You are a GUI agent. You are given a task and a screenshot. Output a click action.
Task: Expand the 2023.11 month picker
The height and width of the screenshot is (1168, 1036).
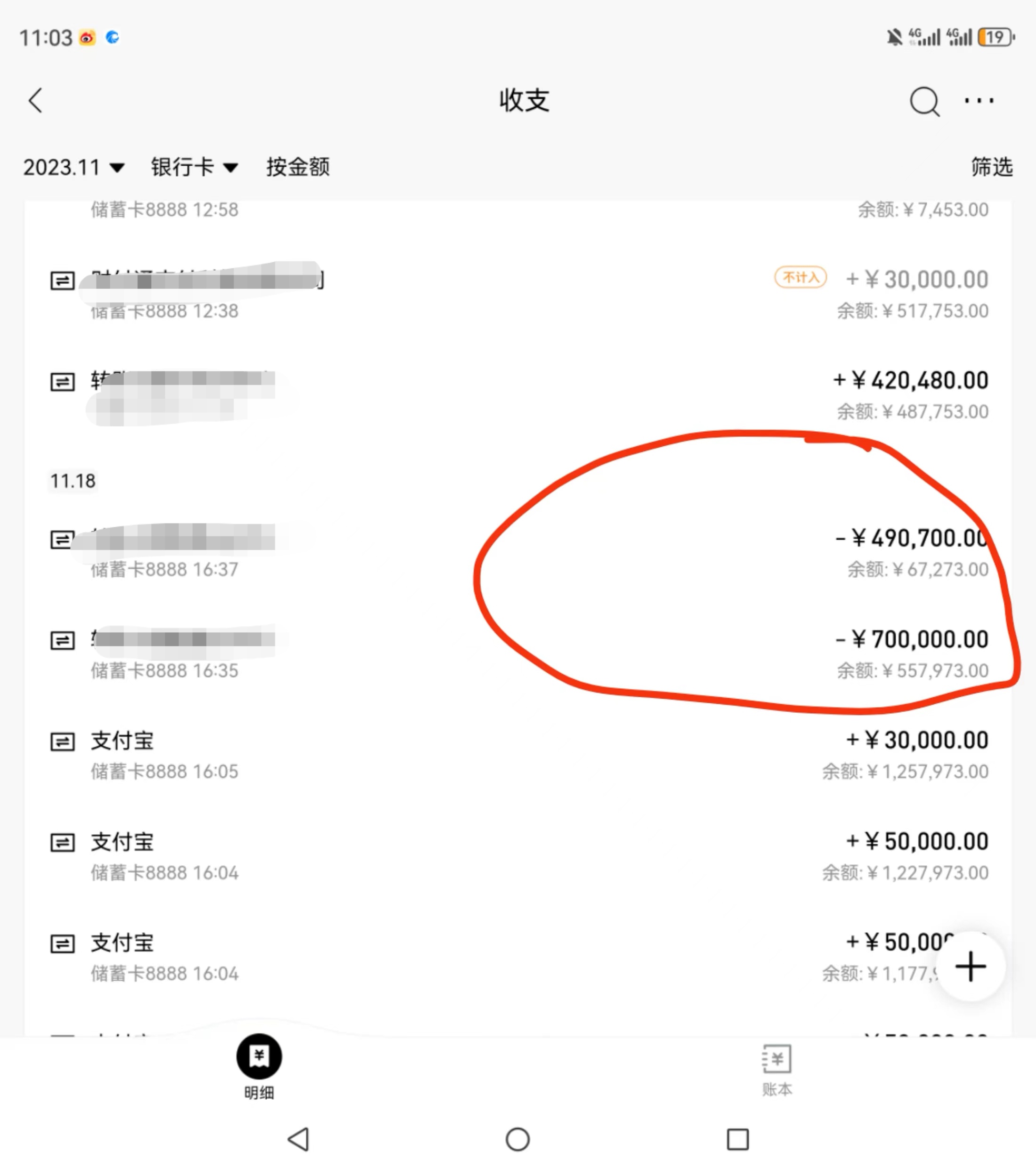point(73,168)
